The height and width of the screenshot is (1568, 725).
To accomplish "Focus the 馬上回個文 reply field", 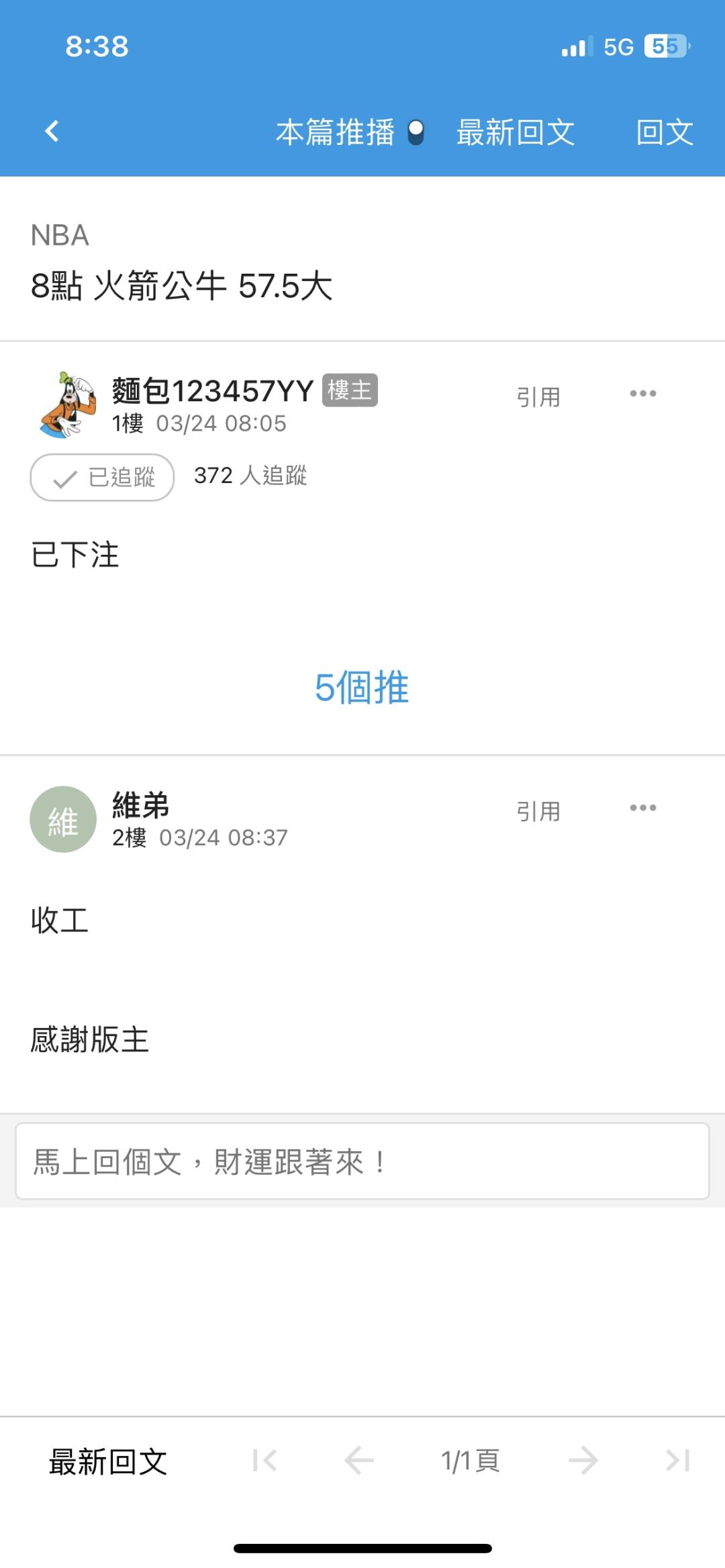I will pyautogui.click(x=362, y=1161).
